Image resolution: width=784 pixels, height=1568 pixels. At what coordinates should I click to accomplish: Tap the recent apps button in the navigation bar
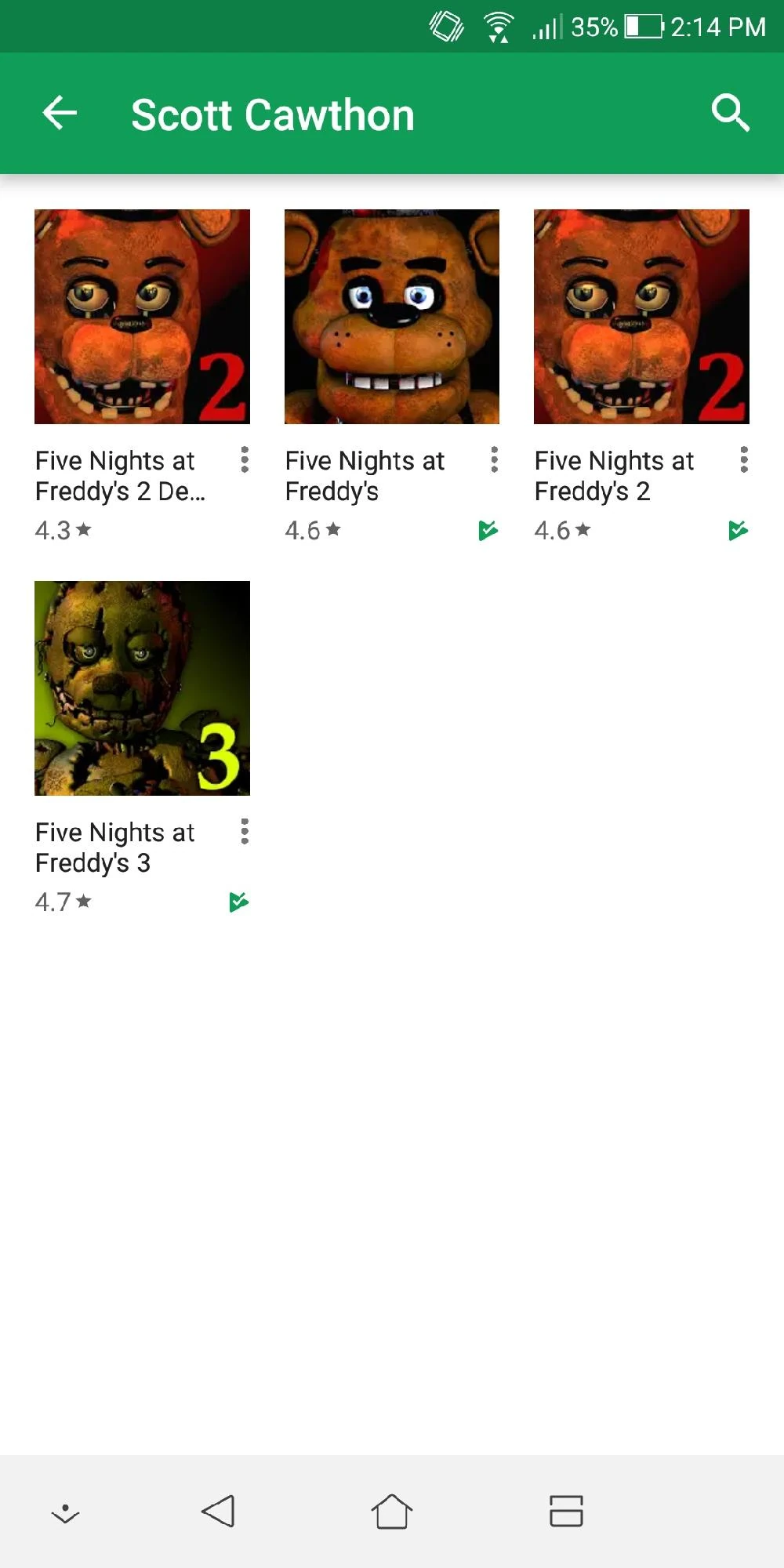click(568, 1510)
